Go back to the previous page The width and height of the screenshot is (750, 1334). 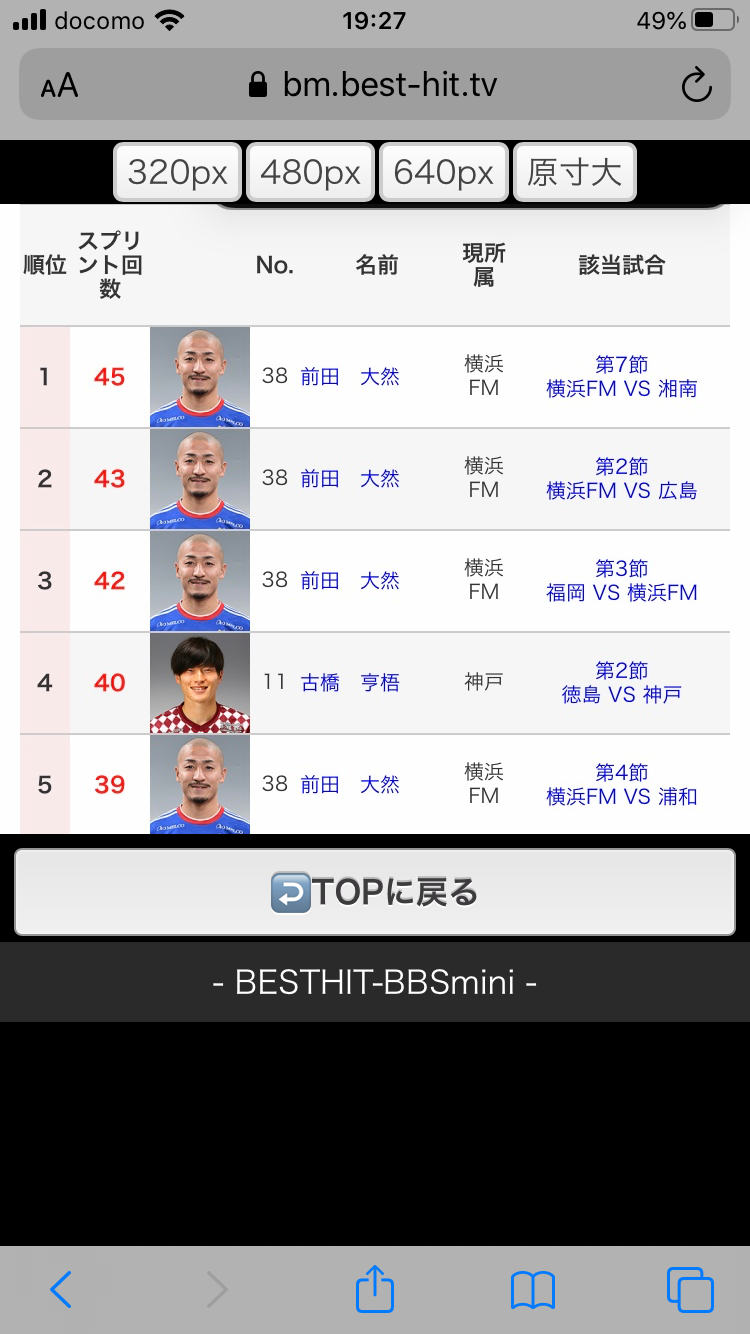[x=61, y=1290]
